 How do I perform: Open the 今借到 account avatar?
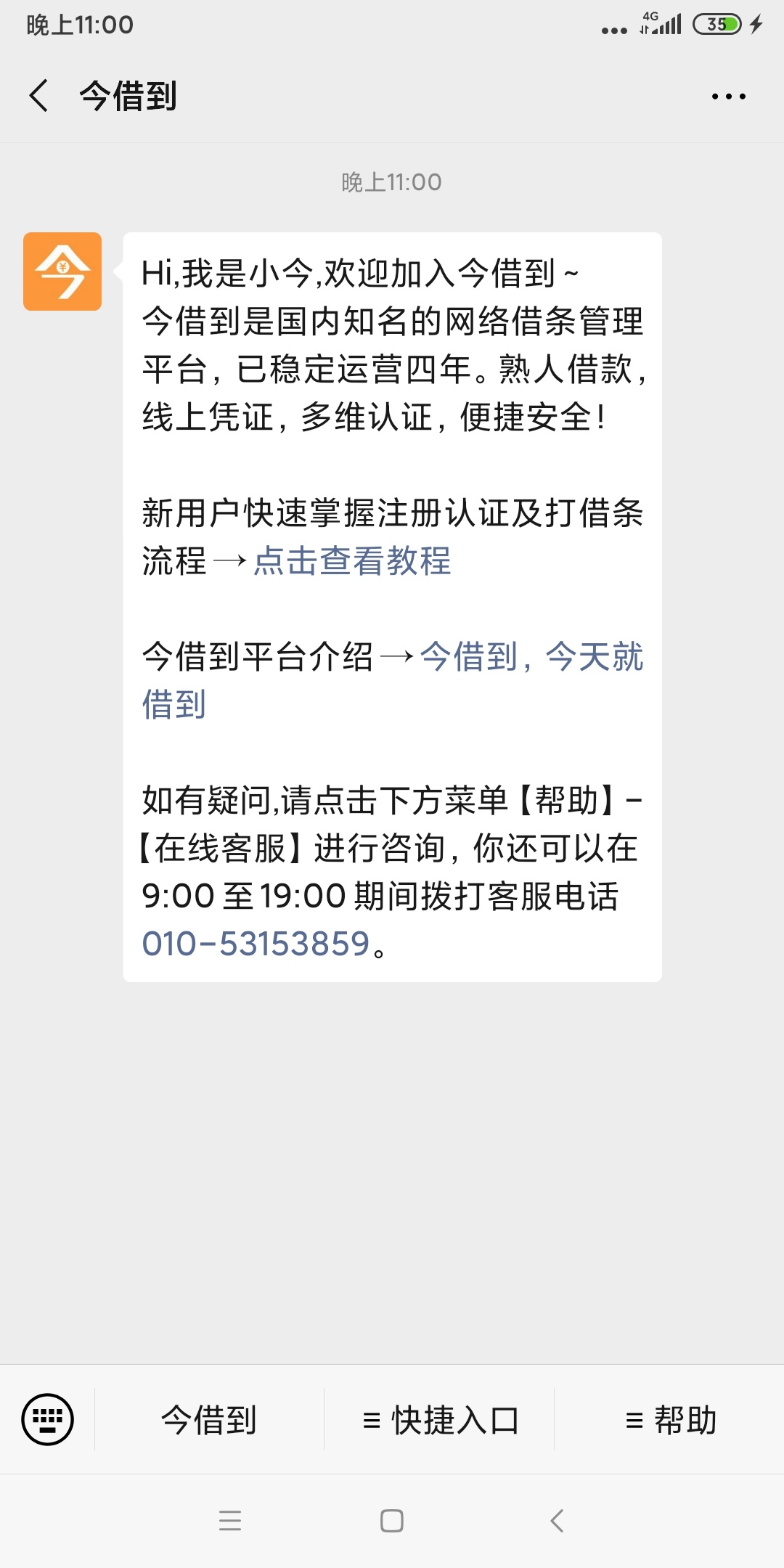[x=62, y=271]
